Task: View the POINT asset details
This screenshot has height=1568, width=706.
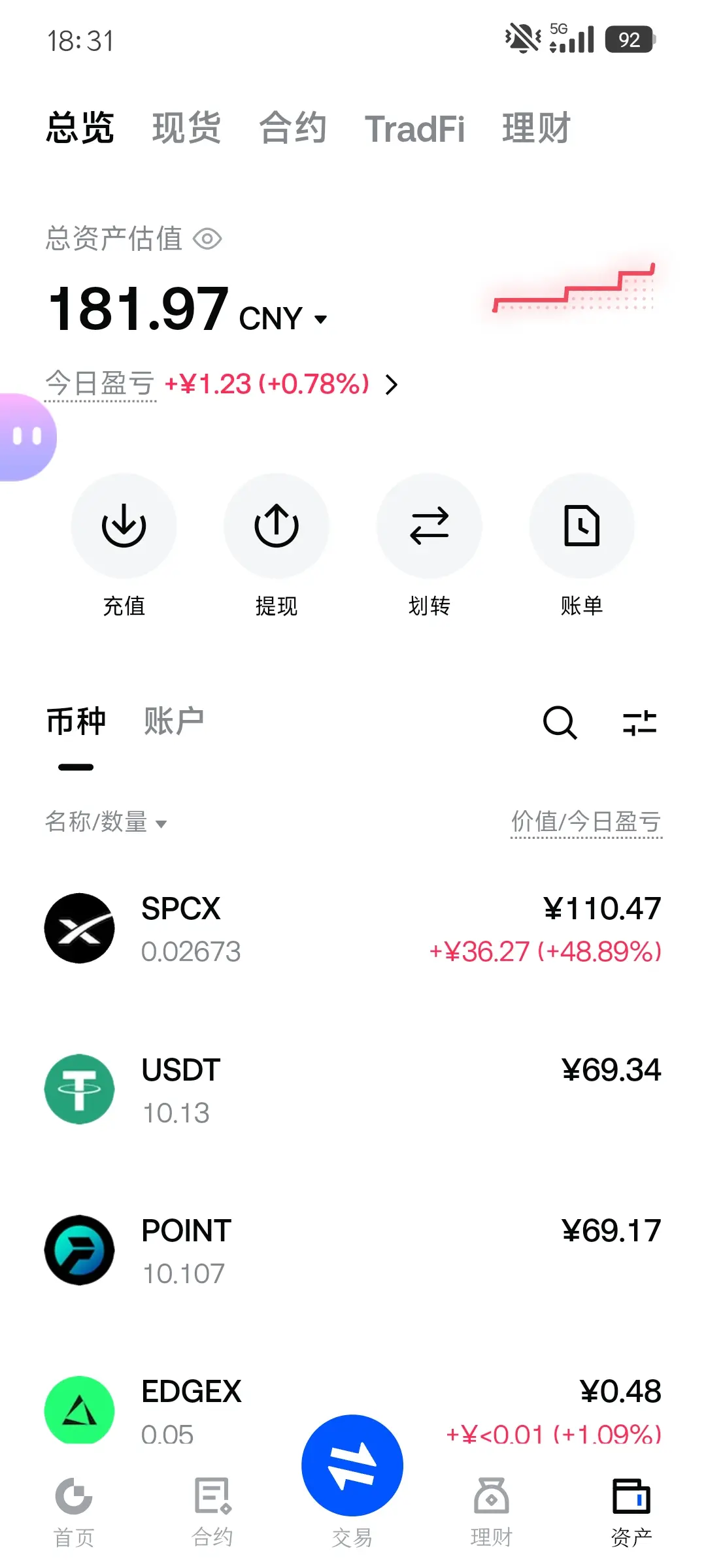Action: tap(353, 1250)
